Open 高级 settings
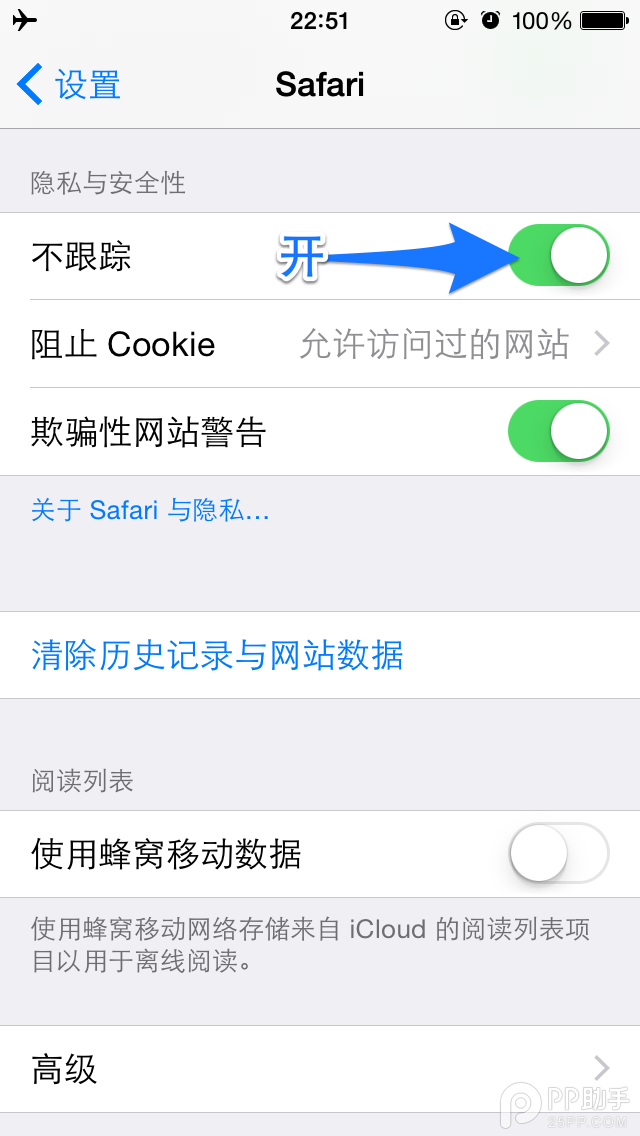The height and width of the screenshot is (1136, 640). pos(320,1069)
